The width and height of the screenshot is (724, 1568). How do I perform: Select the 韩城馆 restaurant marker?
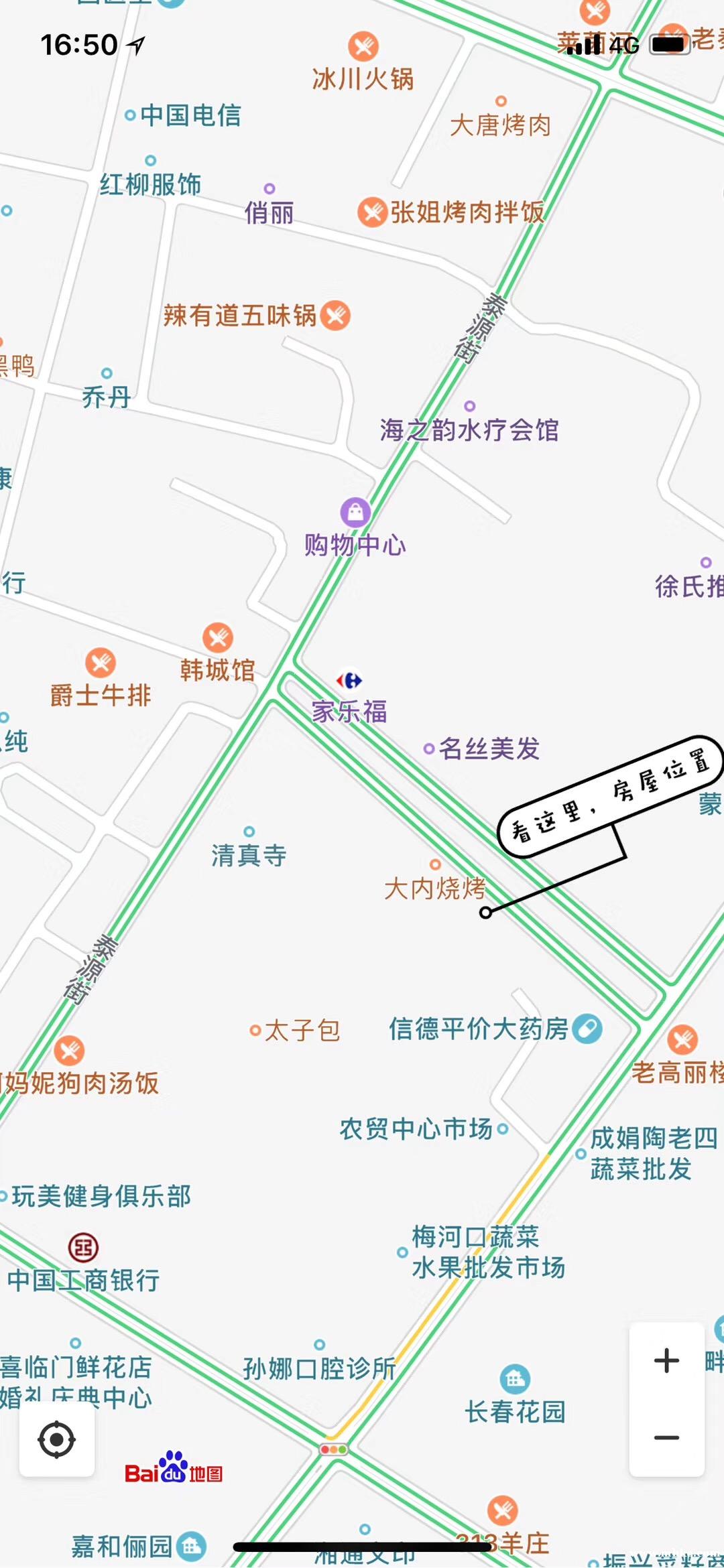point(218,637)
